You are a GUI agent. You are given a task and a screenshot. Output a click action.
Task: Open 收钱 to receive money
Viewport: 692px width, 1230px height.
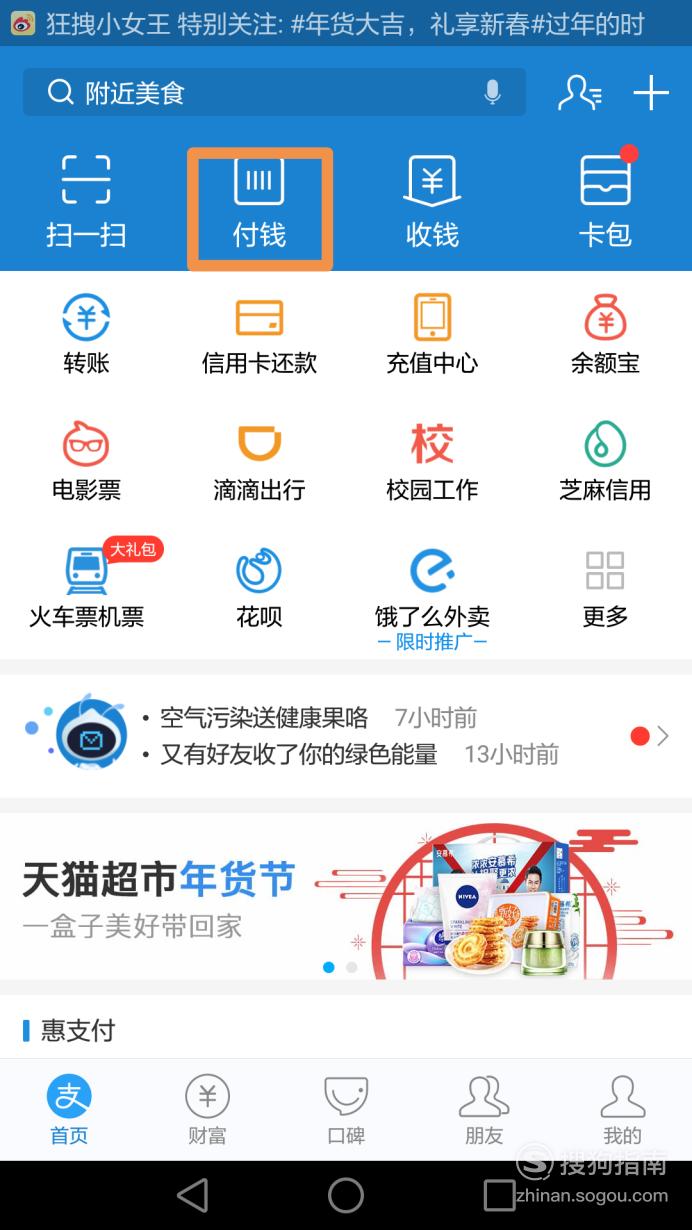click(x=432, y=201)
